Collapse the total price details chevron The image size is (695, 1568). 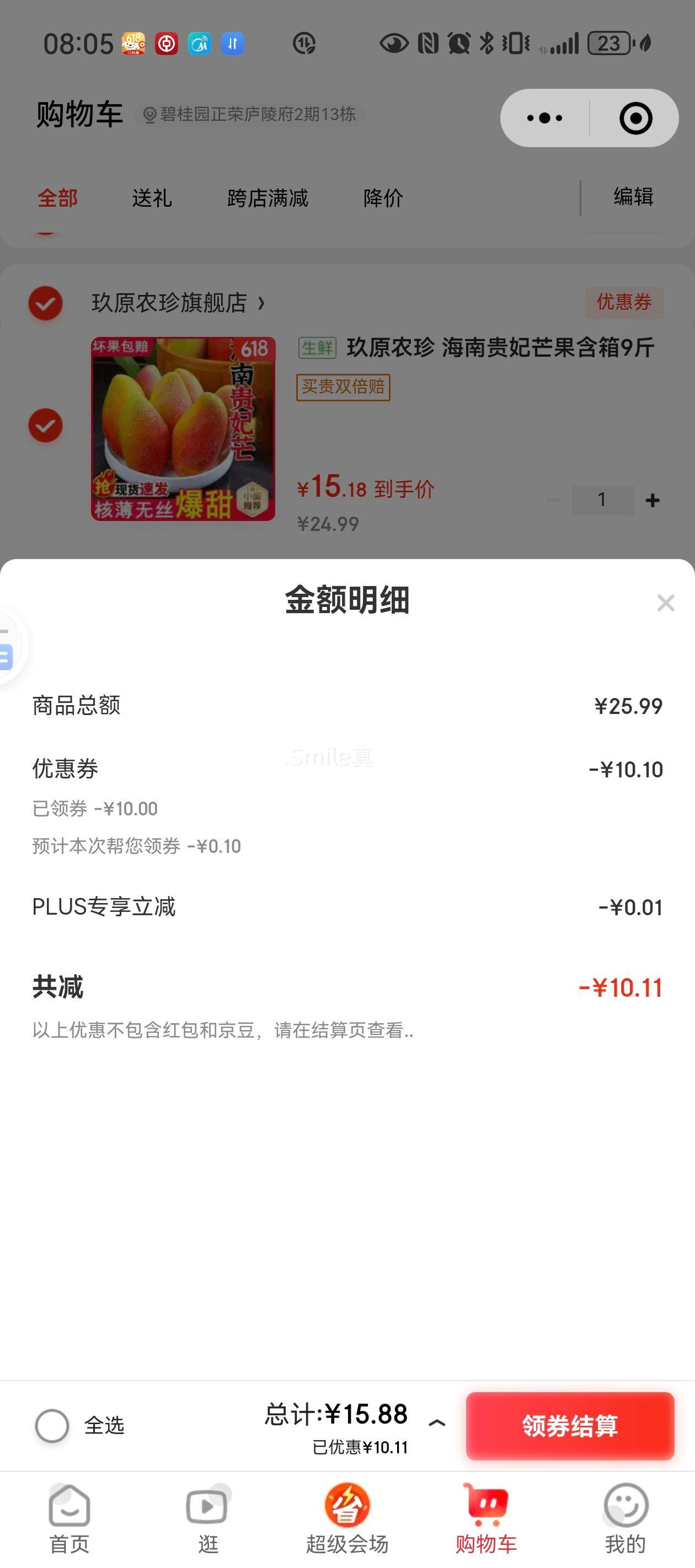click(x=437, y=1423)
